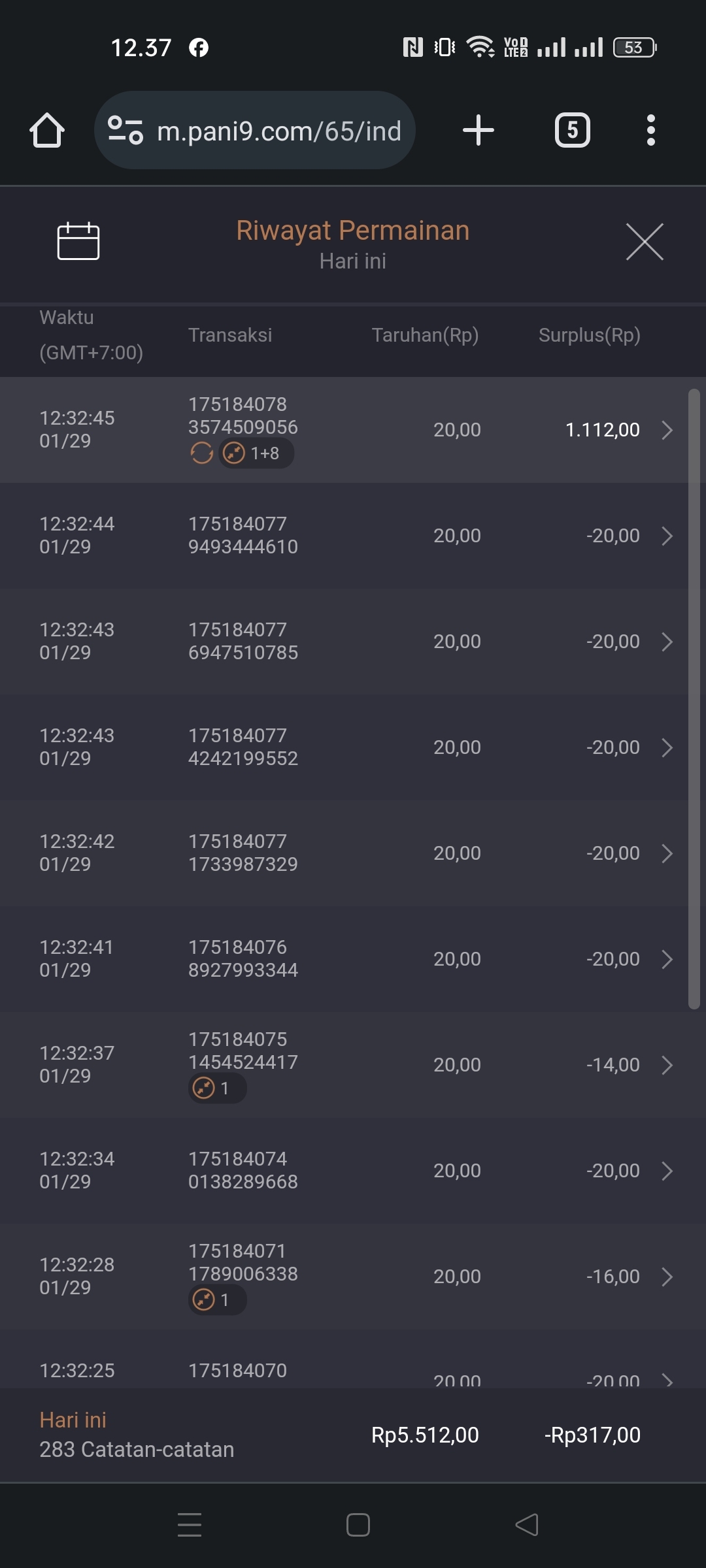
Task: Open the calendar date filter
Action: (x=78, y=242)
